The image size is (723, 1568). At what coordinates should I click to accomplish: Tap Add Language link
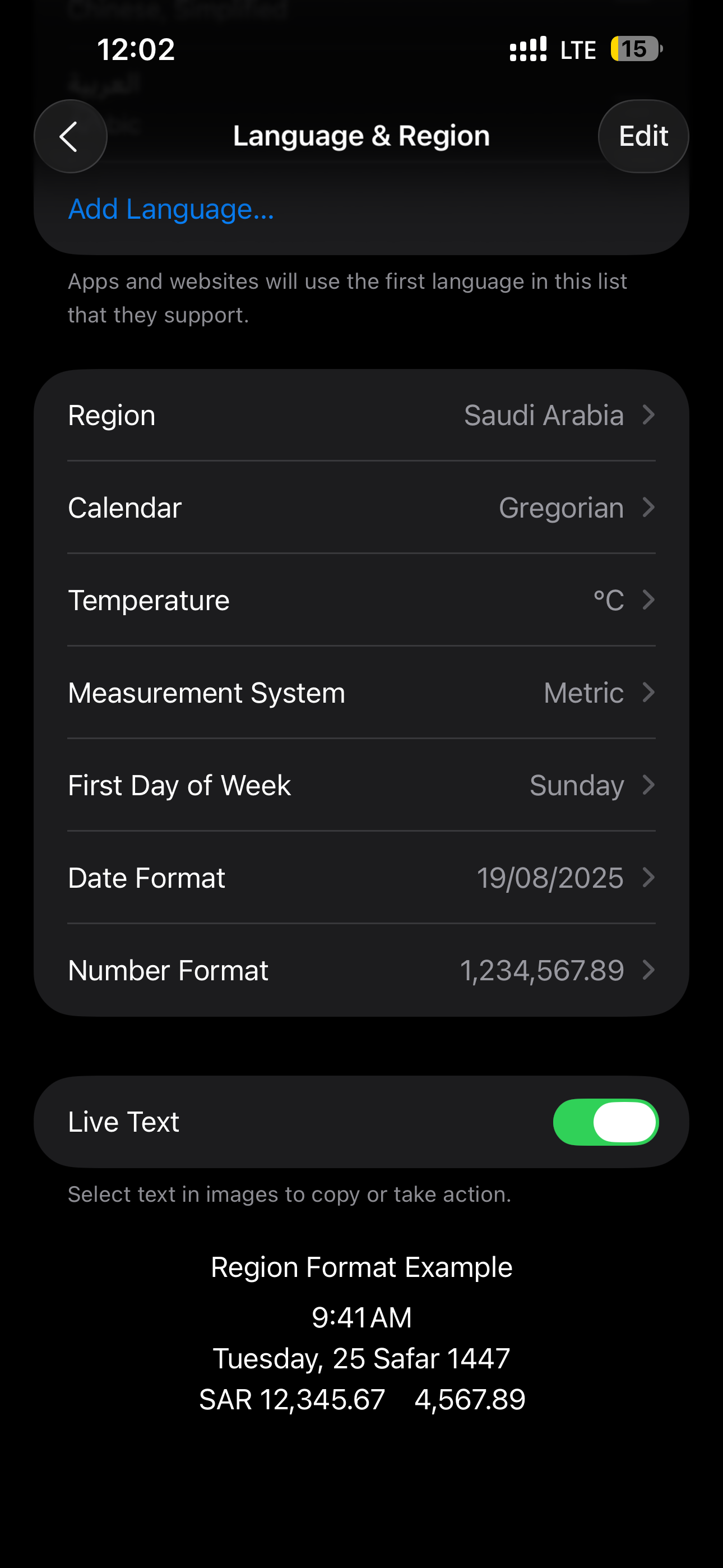[171, 209]
